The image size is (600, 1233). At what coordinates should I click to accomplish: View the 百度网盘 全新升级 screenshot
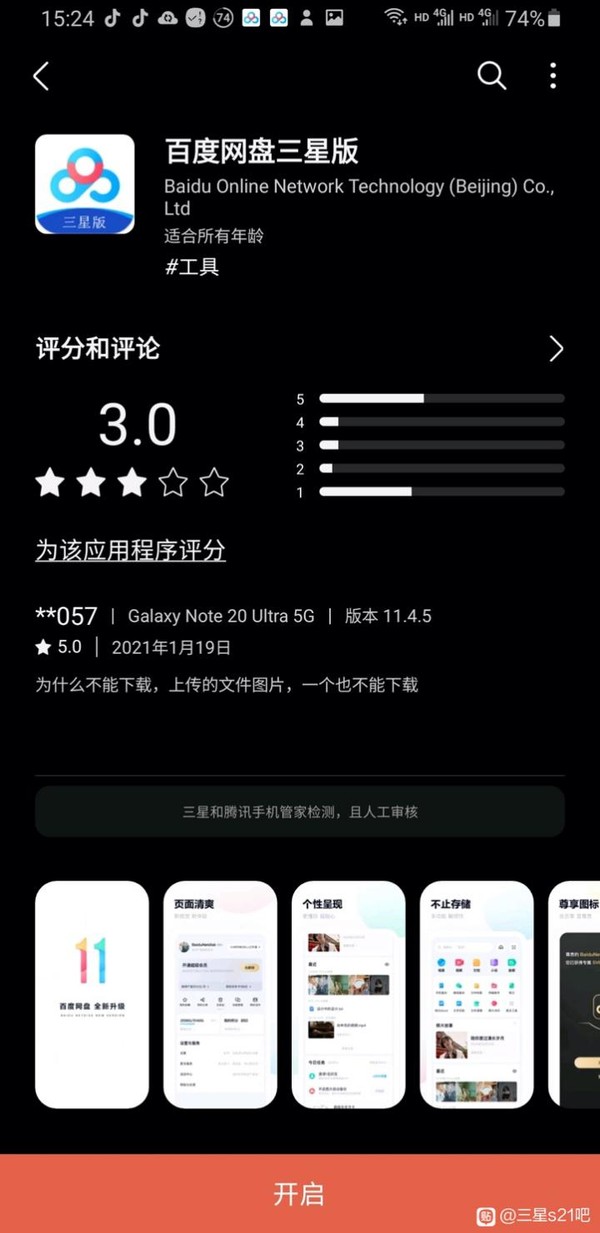coord(92,994)
